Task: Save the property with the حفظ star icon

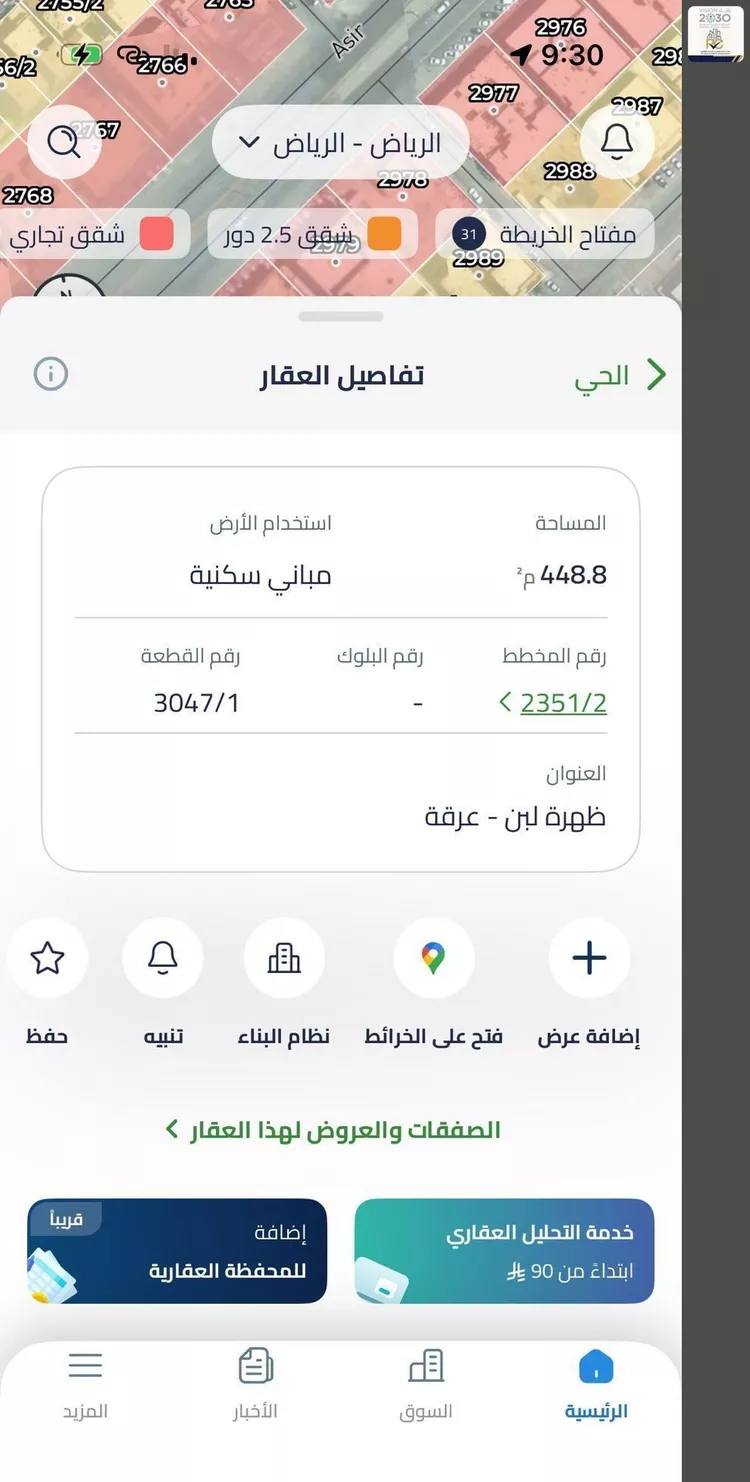Action: (48, 958)
